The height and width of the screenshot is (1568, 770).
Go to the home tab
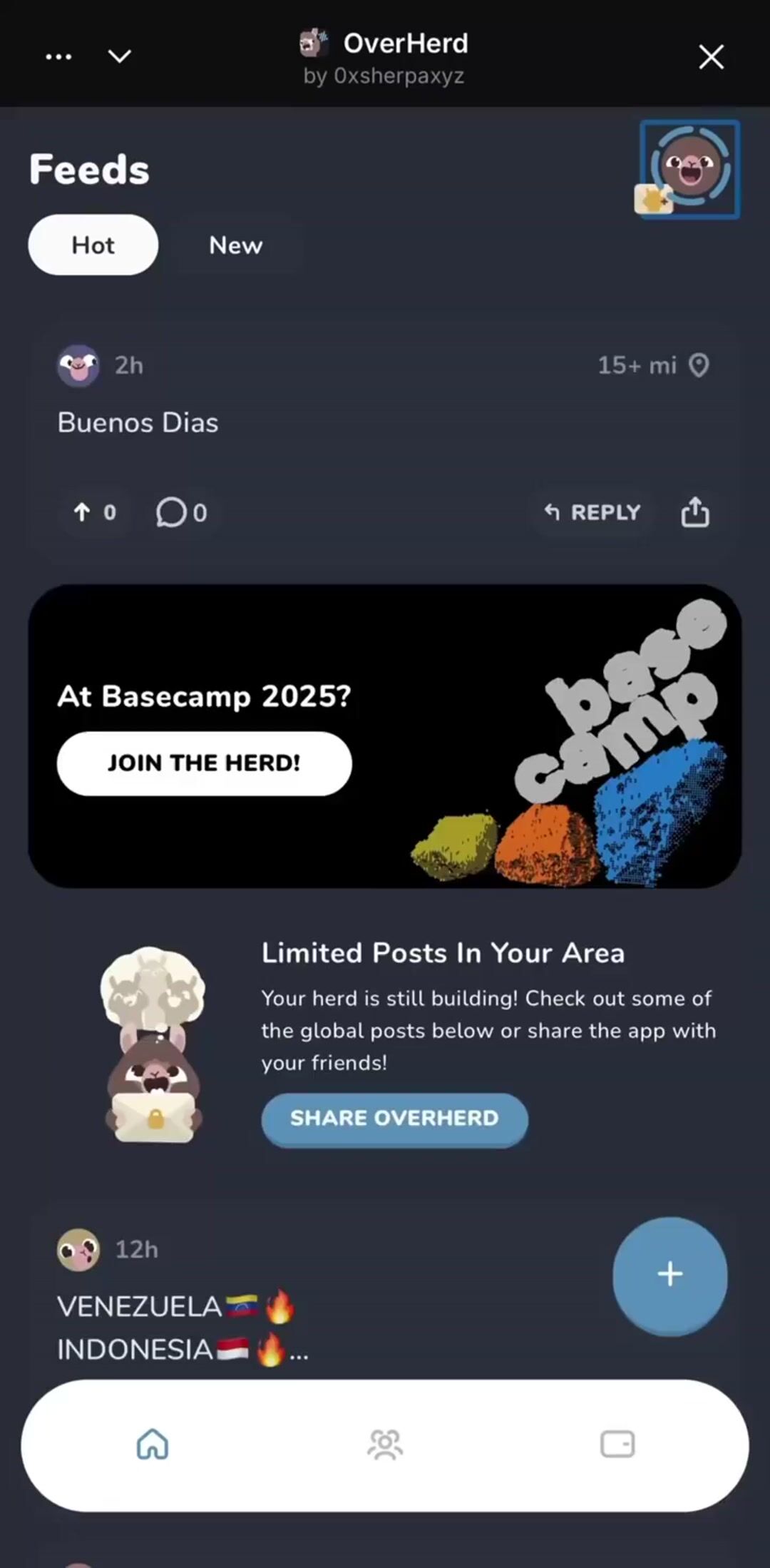tap(153, 1445)
